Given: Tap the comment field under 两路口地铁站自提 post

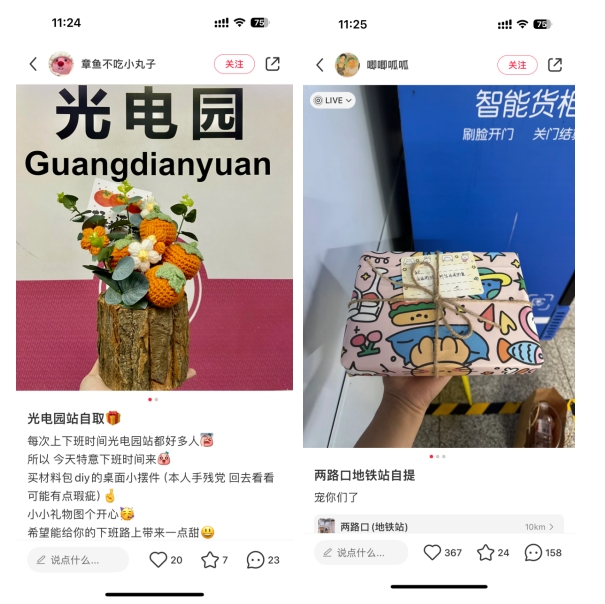Looking at the screenshot, I should [x=361, y=552].
